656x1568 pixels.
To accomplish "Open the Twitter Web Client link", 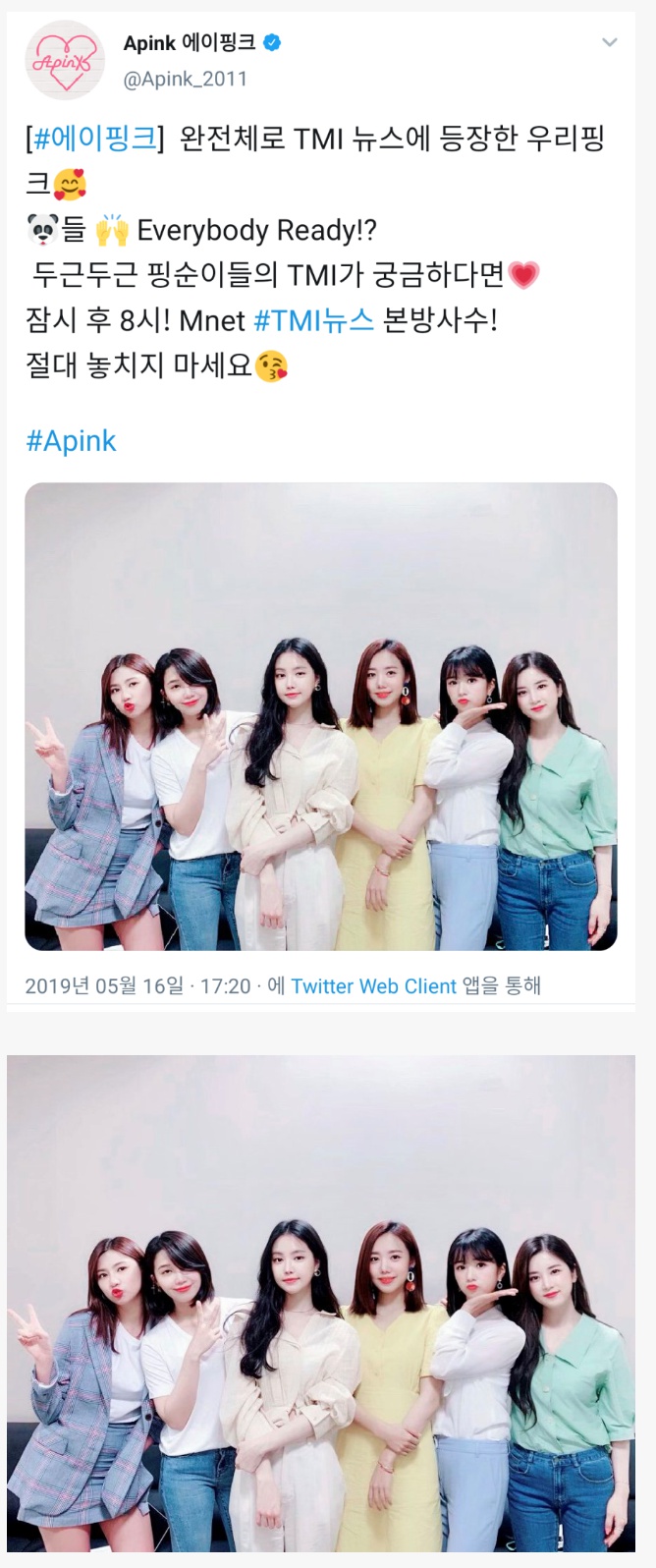I will click(373, 985).
